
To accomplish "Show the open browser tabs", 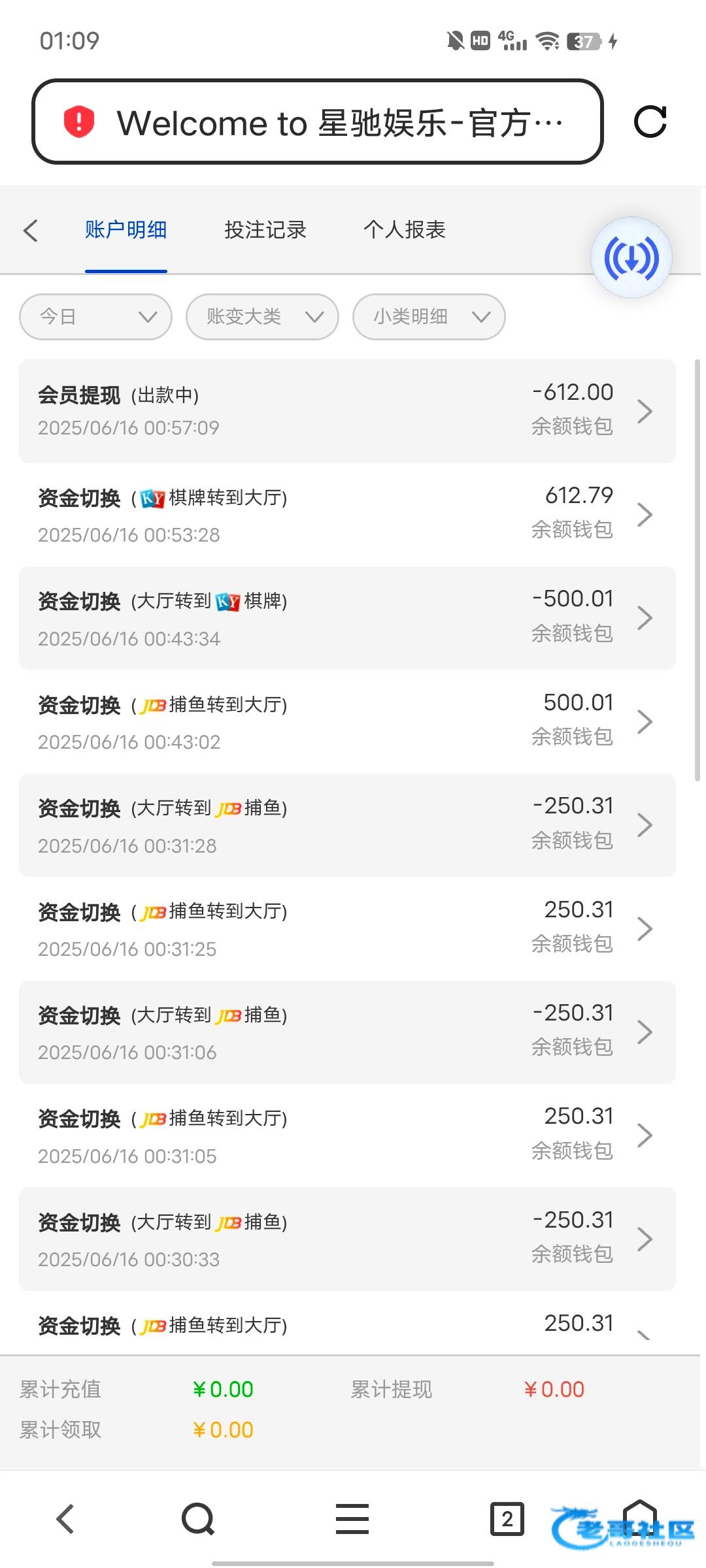I will tap(507, 1519).
